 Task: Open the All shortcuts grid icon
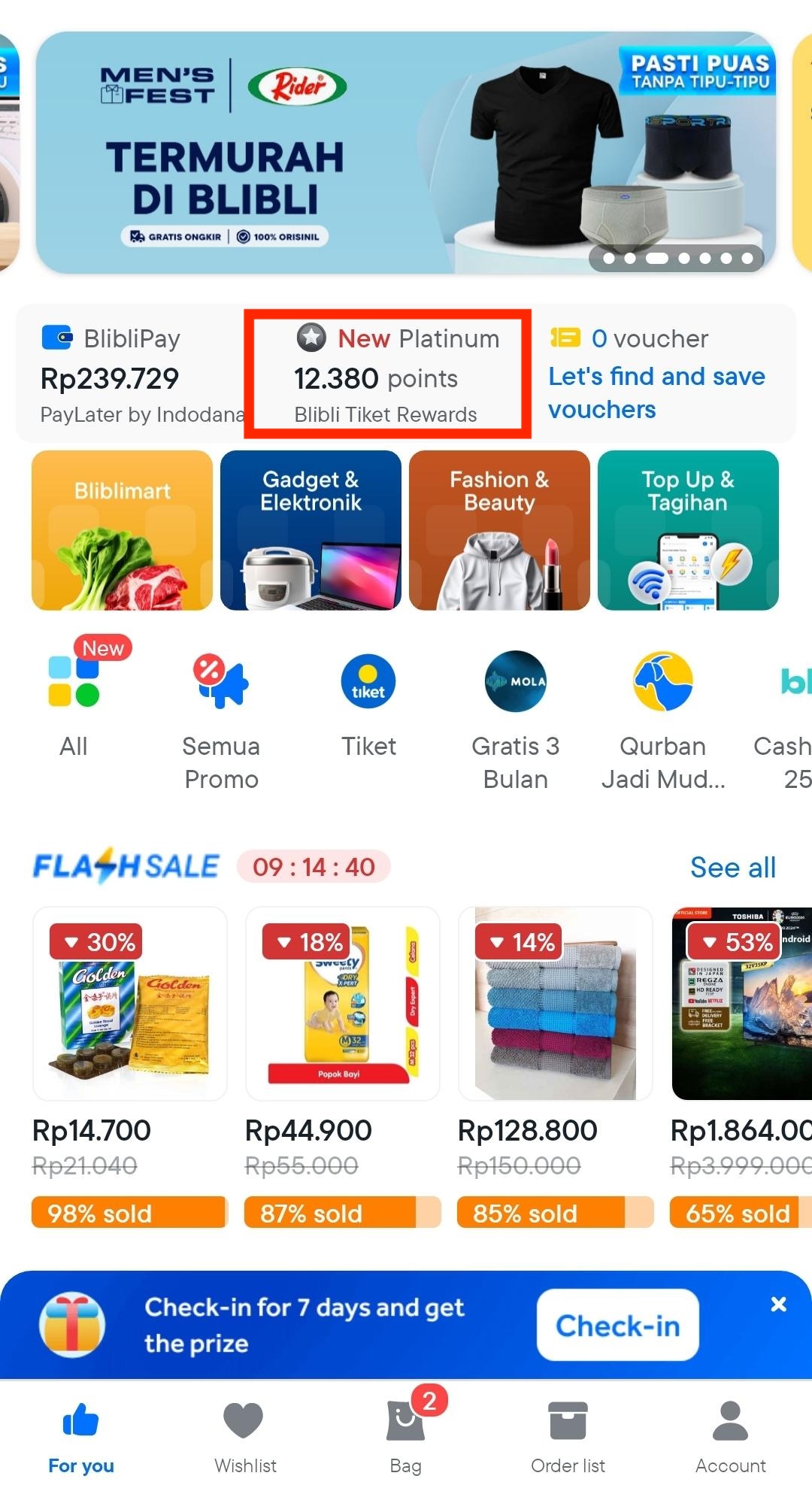(x=73, y=681)
